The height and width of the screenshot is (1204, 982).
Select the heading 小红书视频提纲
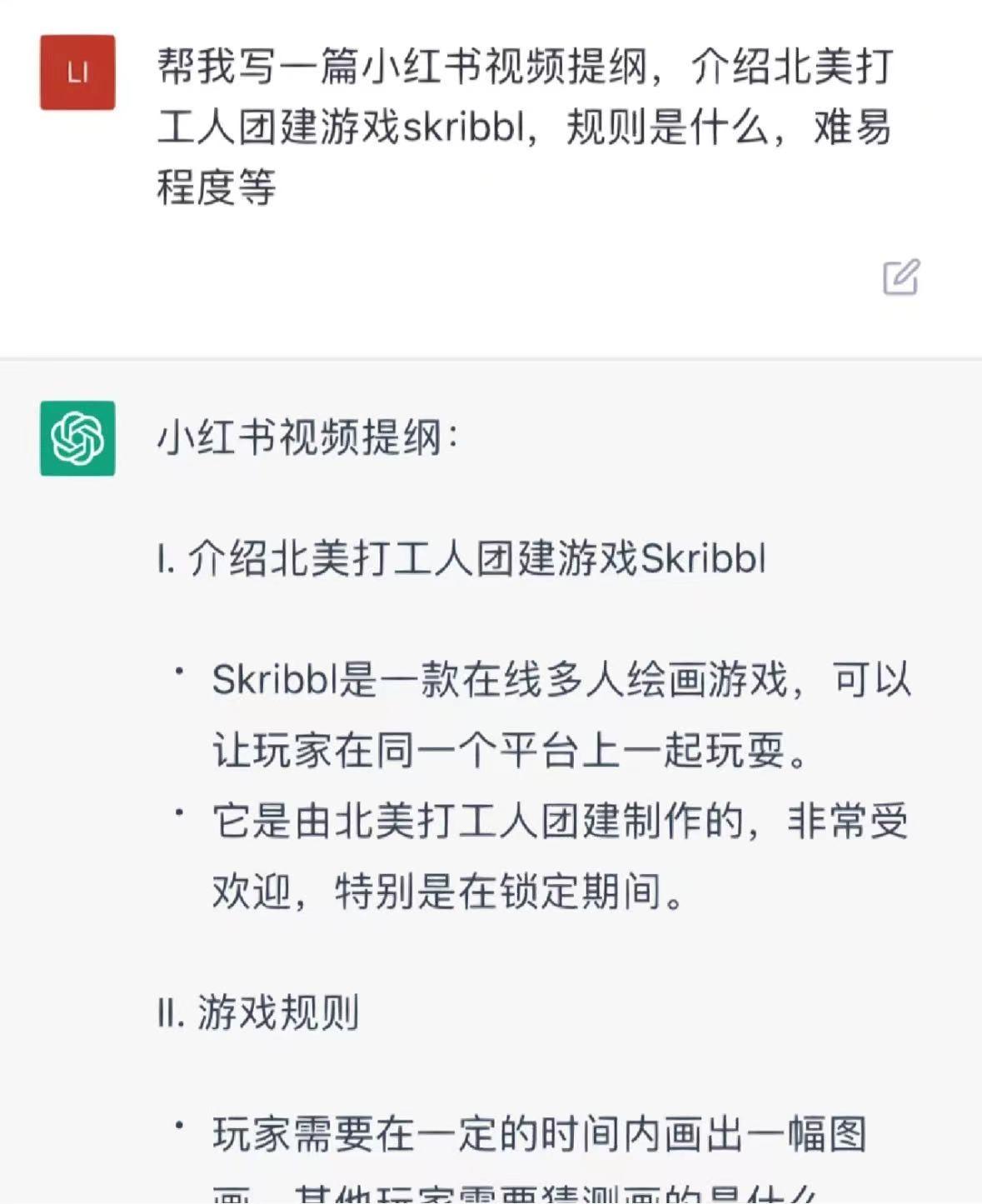click(x=306, y=435)
